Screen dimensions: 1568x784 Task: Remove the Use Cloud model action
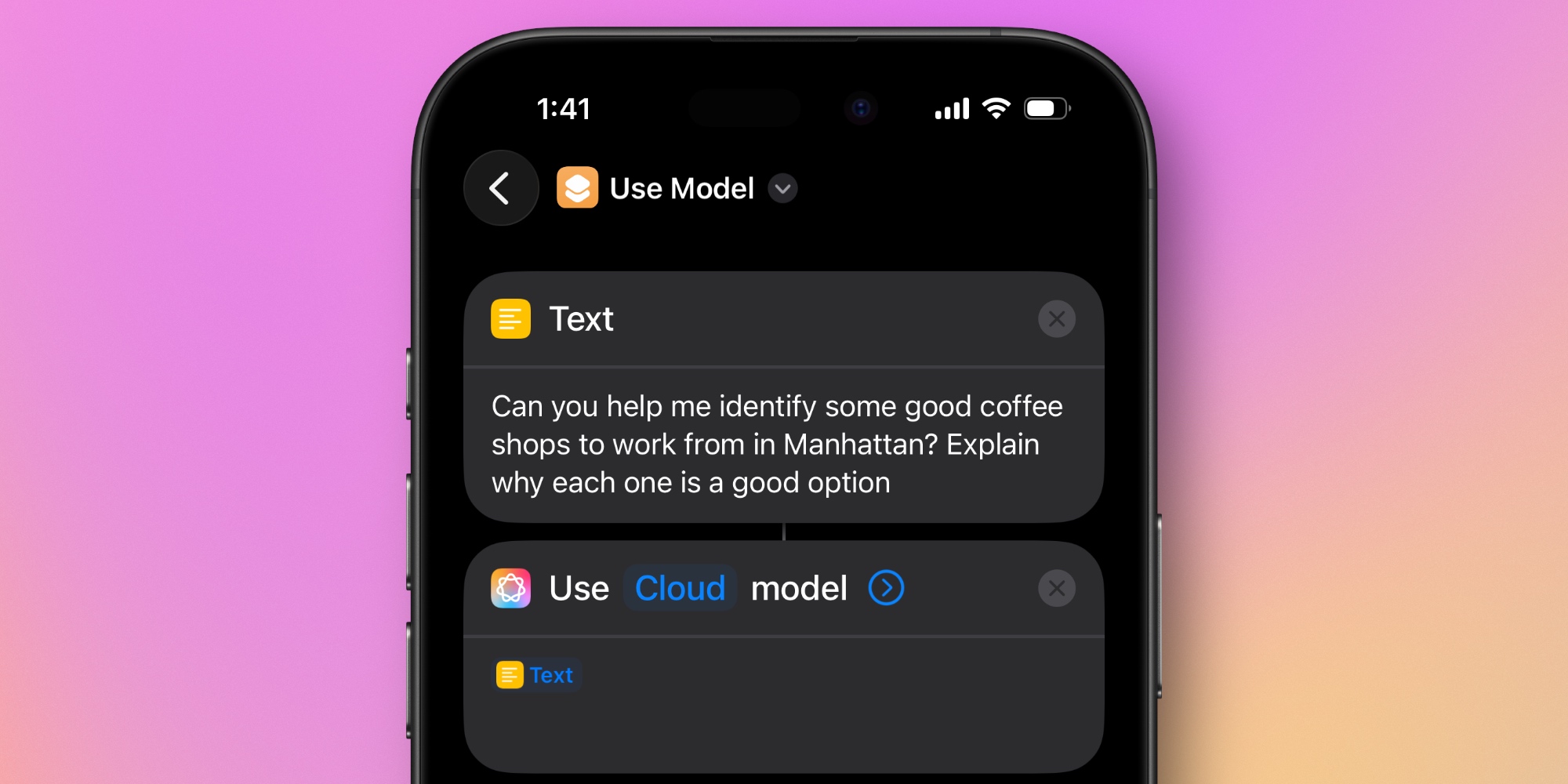click(x=1056, y=588)
